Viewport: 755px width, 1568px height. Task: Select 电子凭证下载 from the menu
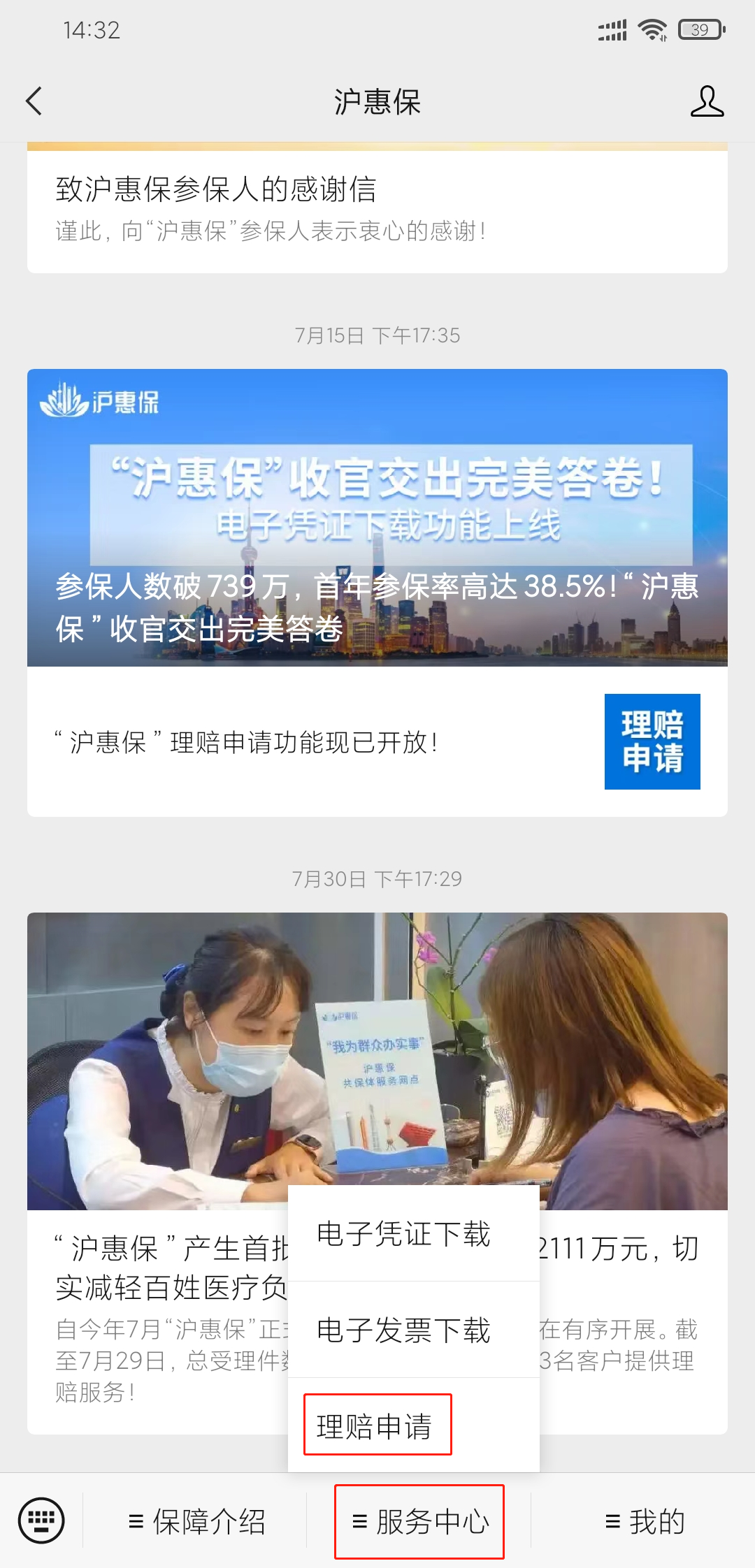(x=404, y=1234)
